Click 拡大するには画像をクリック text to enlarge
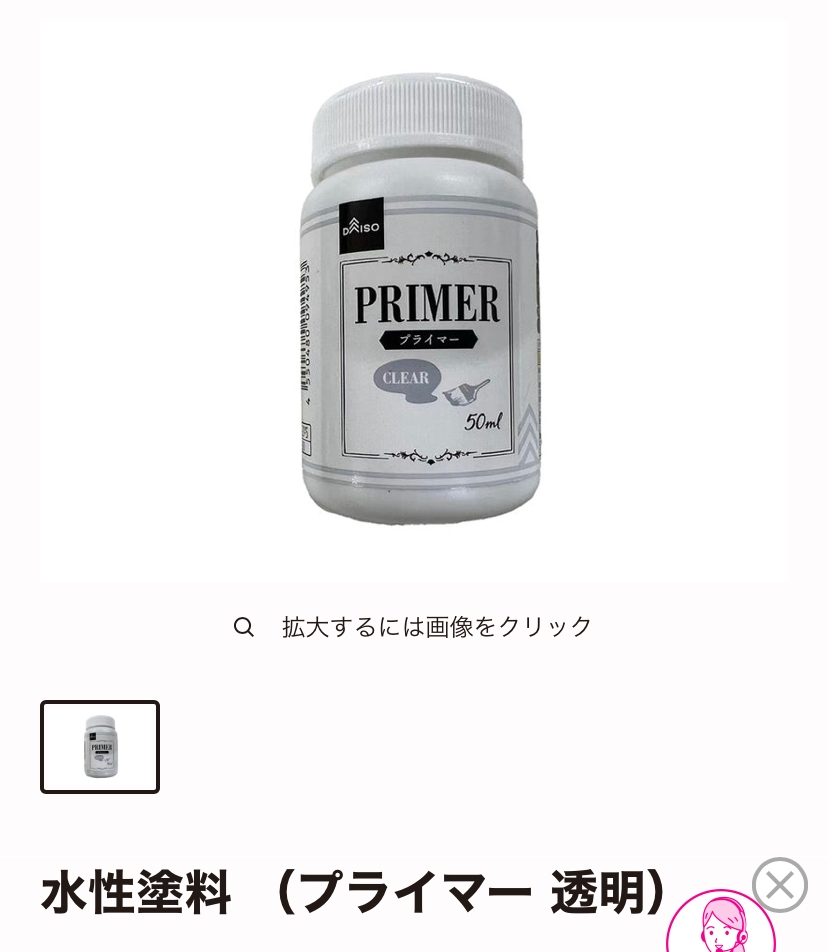This screenshot has width=828, height=952. click(436, 626)
